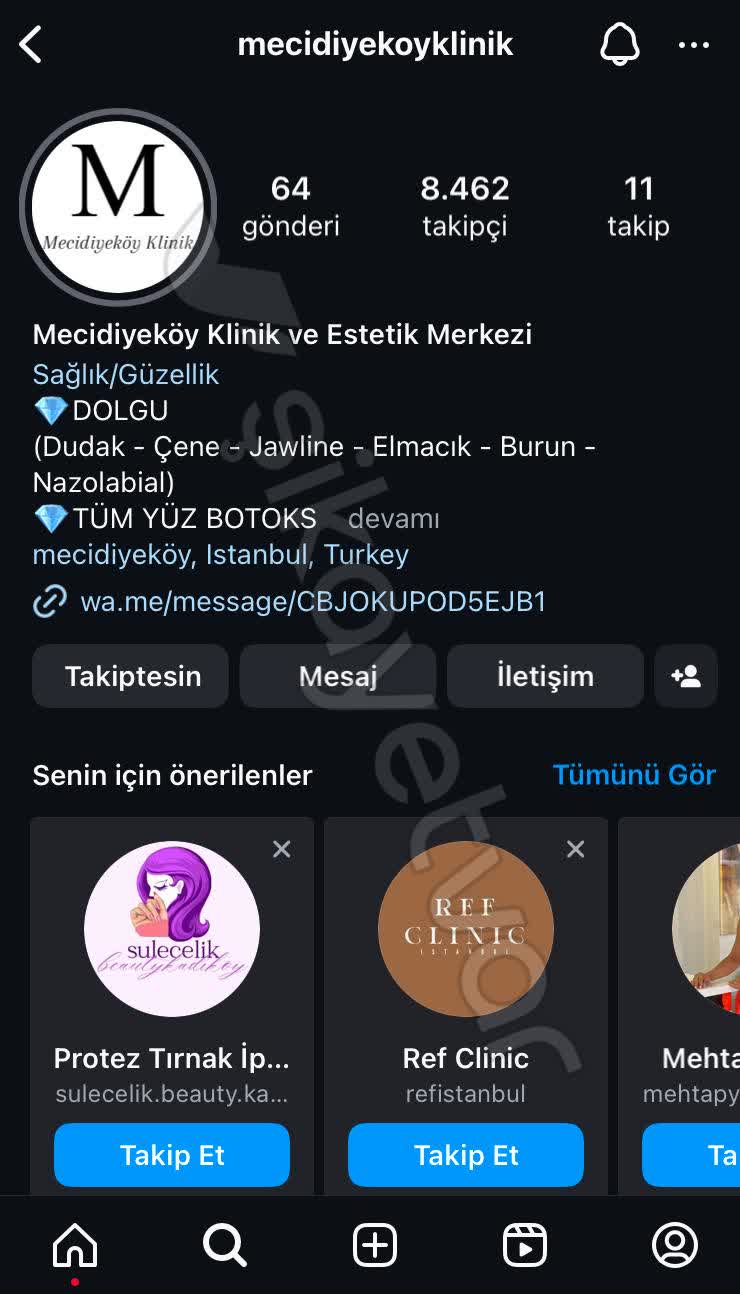Tap the add-user suggestion icon

[686, 676]
